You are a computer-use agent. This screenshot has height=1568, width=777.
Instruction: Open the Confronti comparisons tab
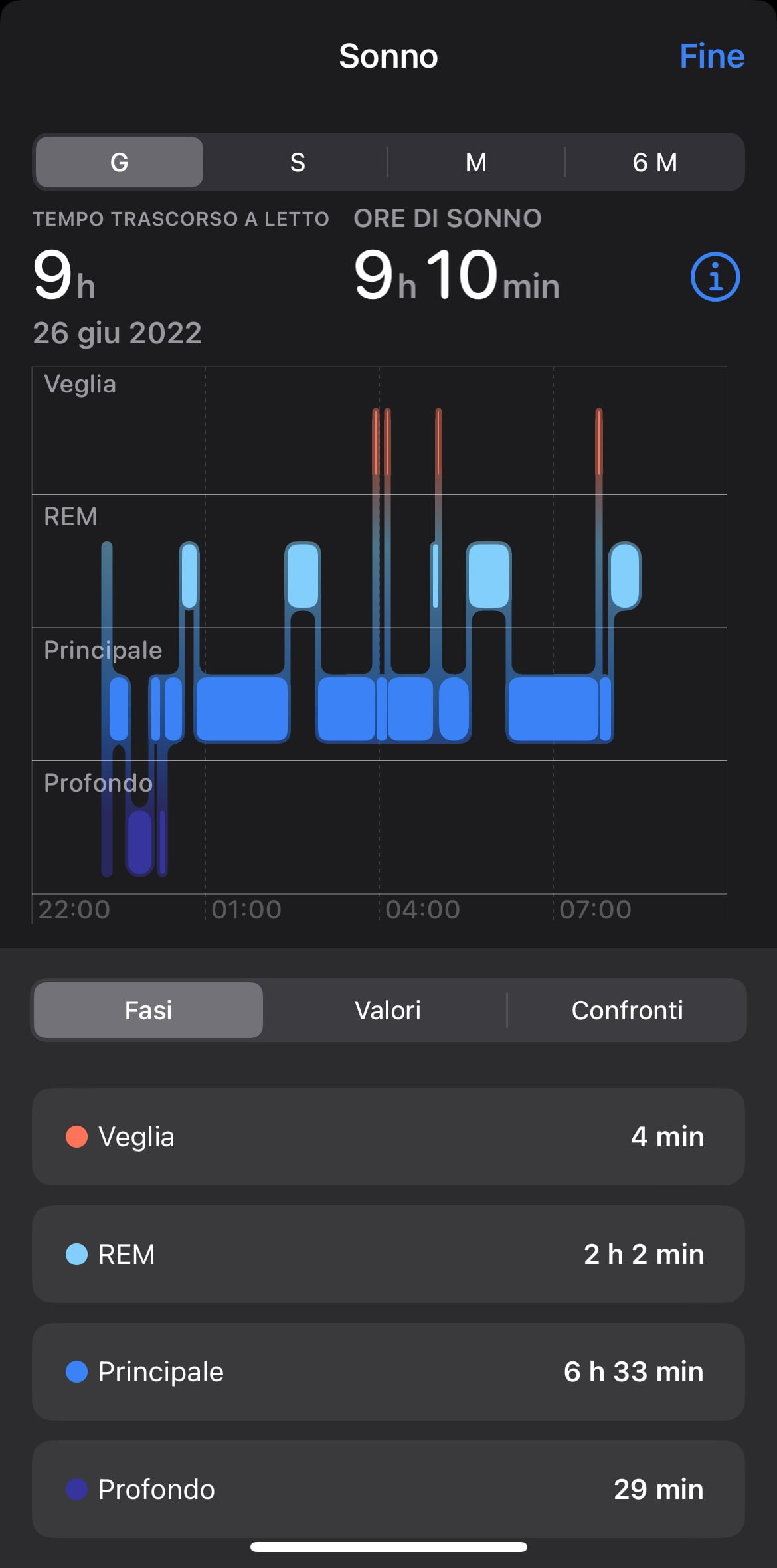[628, 1010]
